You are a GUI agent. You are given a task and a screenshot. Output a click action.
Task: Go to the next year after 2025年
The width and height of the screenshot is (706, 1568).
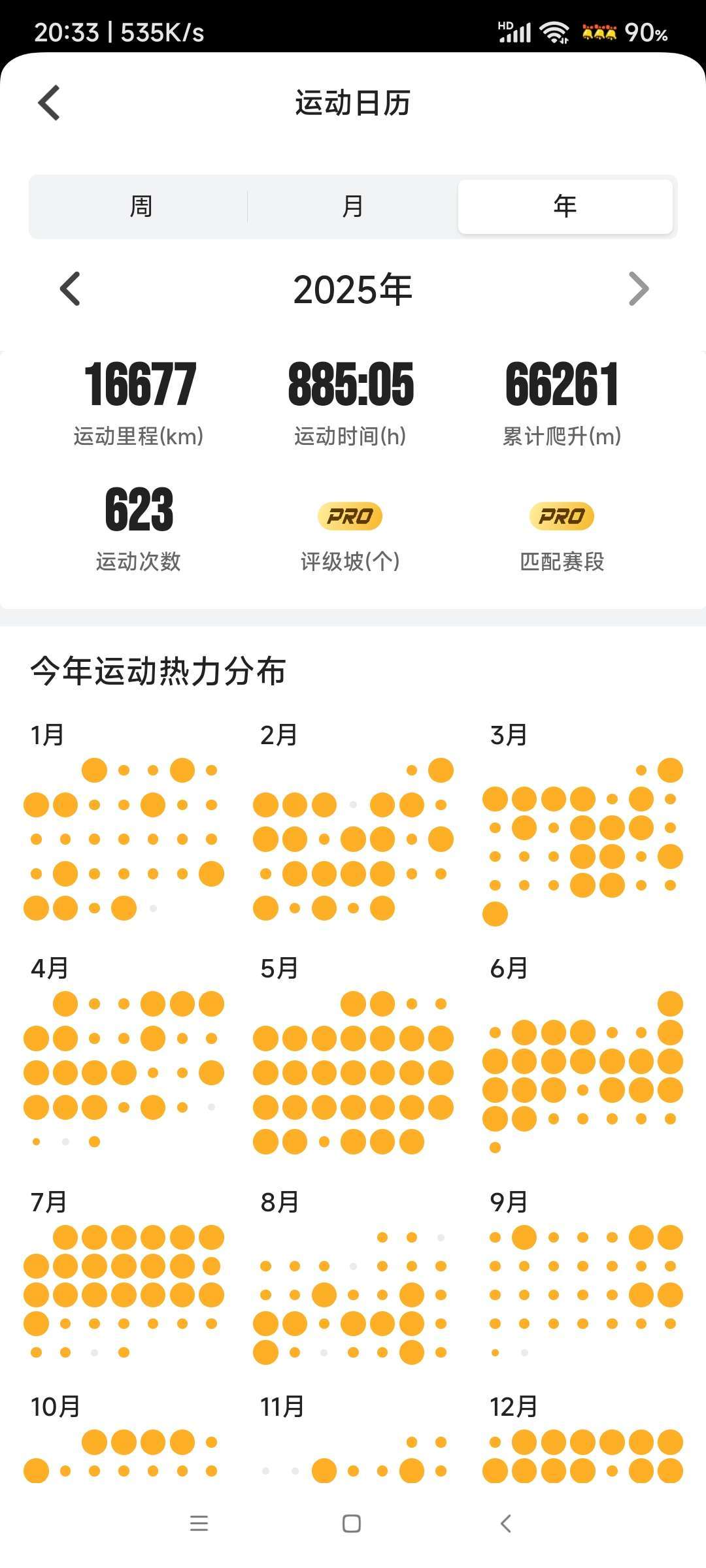click(x=638, y=289)
